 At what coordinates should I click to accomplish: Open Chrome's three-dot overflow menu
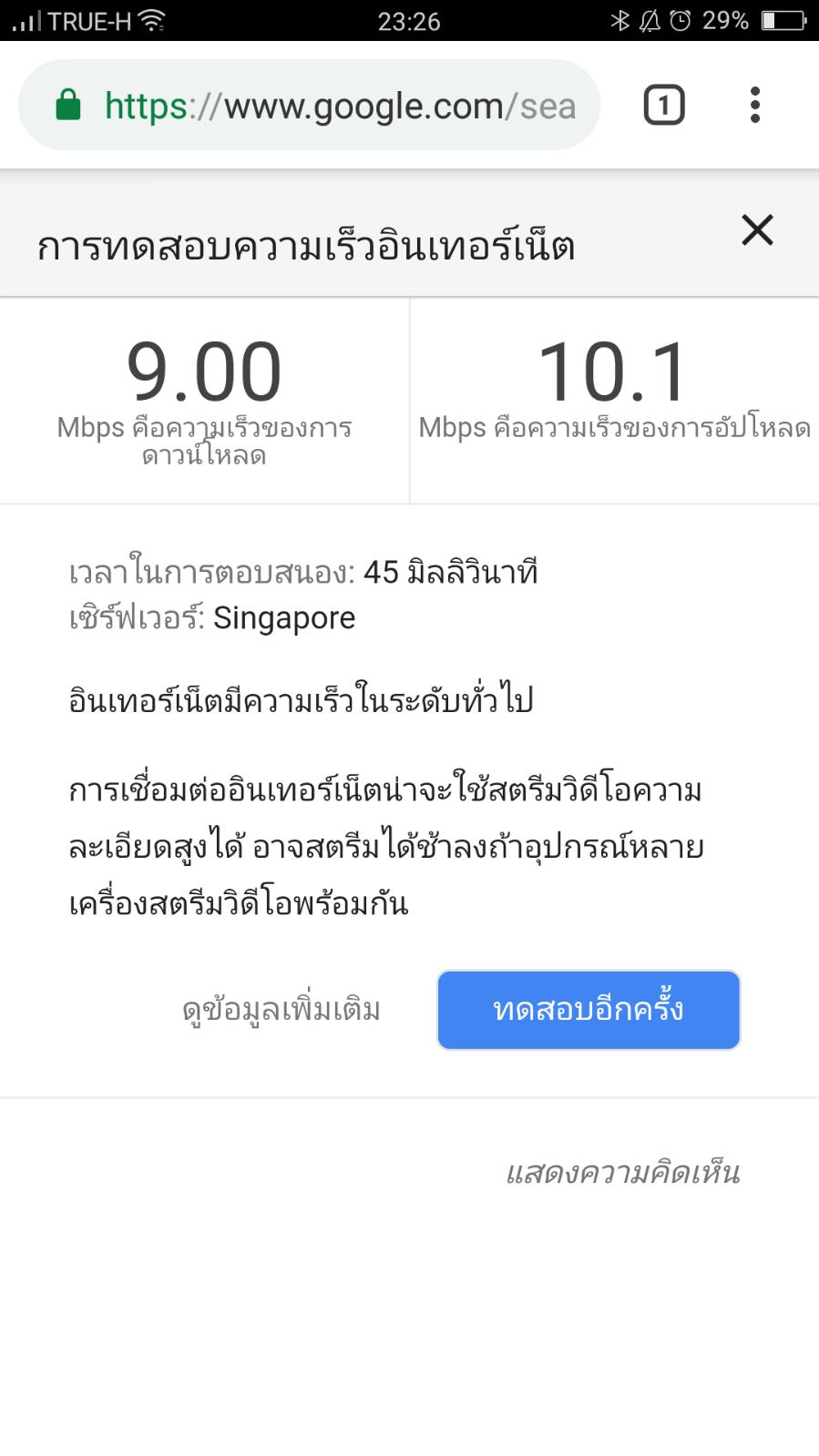[754, 106]
